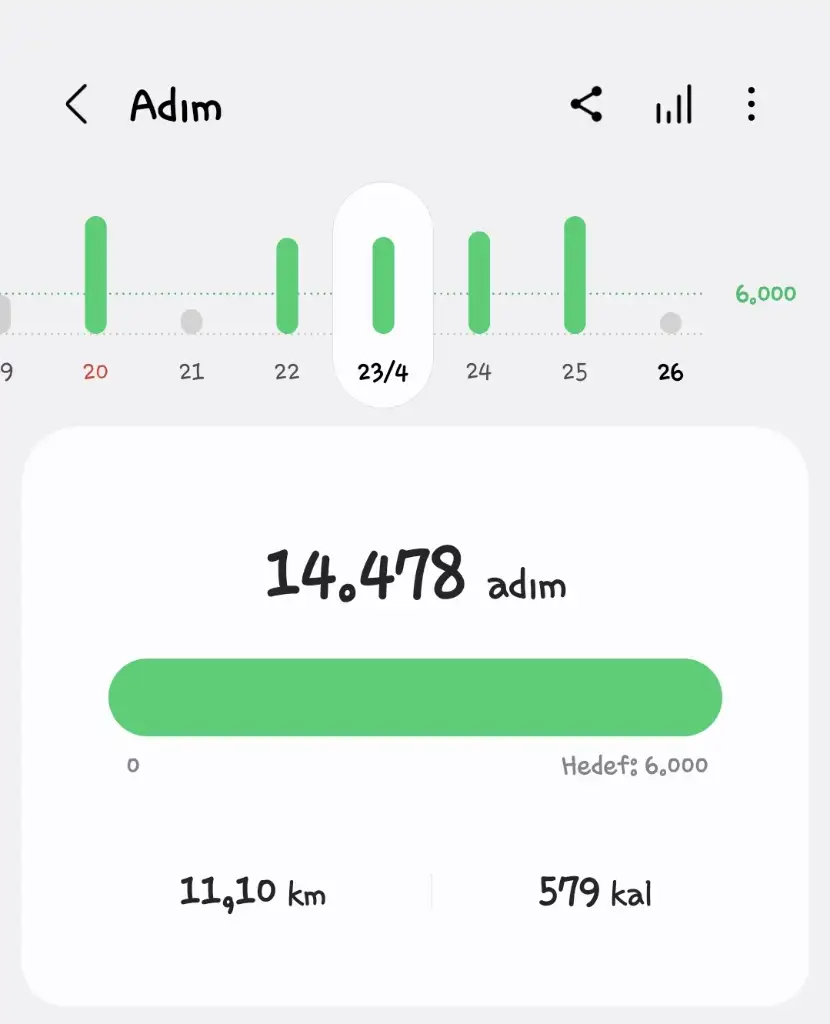Share the step count data
The height and width of the screenshot is (1024, 830).
[x=587, y=104]
